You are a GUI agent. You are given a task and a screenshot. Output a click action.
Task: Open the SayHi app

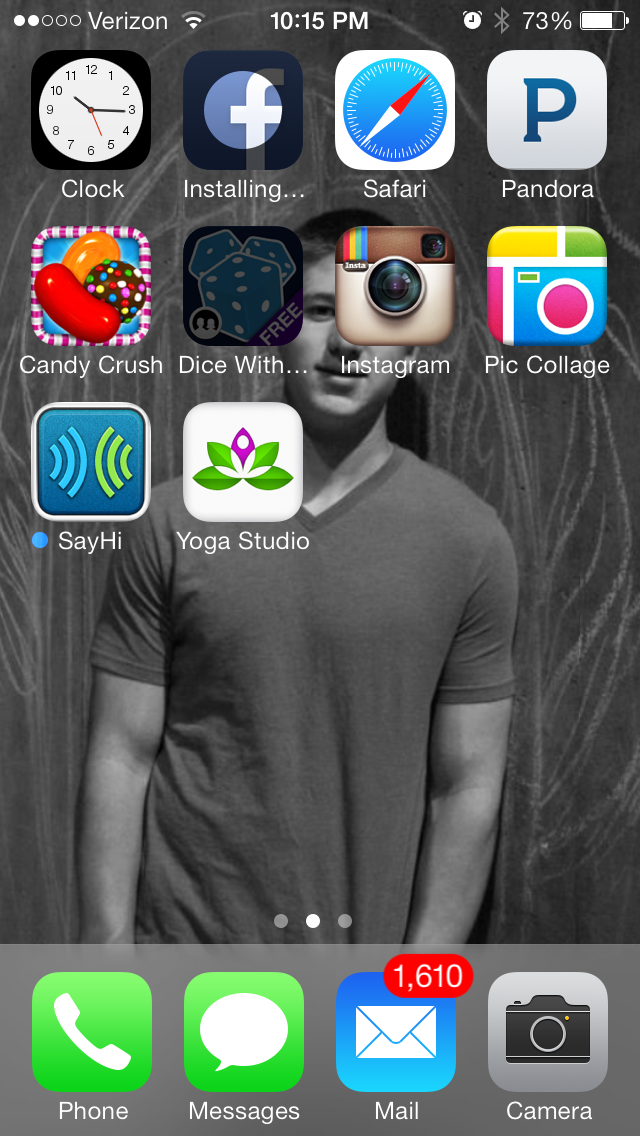click(x=91, y=462)
